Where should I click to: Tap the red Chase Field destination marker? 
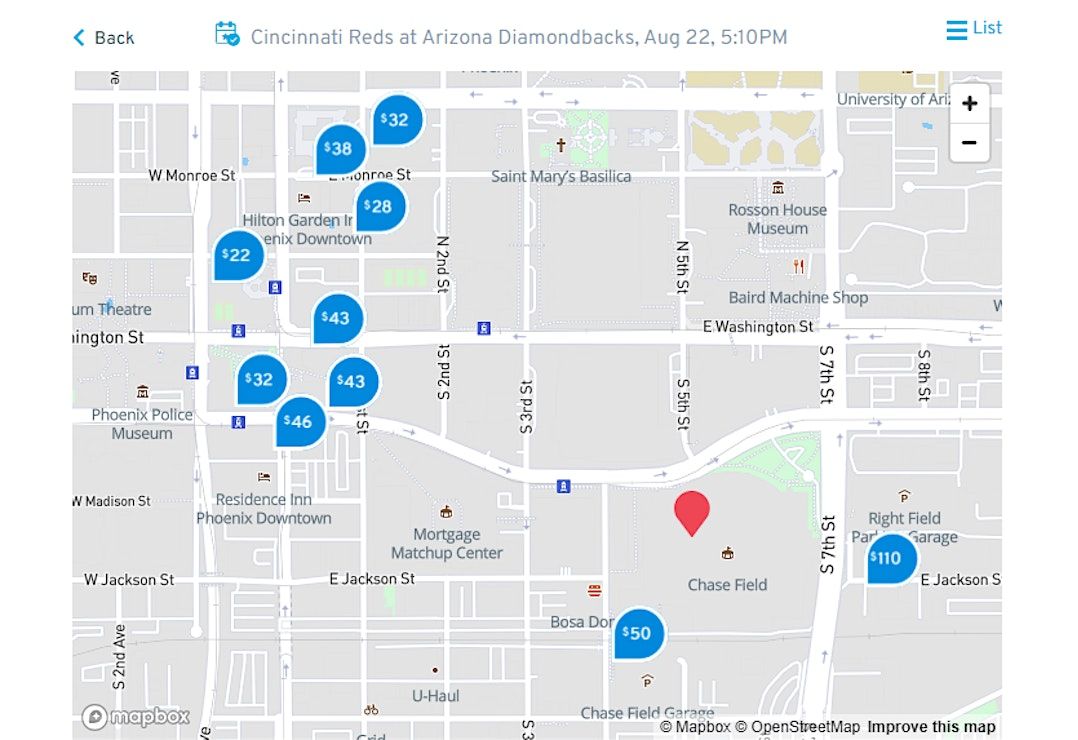692,512
